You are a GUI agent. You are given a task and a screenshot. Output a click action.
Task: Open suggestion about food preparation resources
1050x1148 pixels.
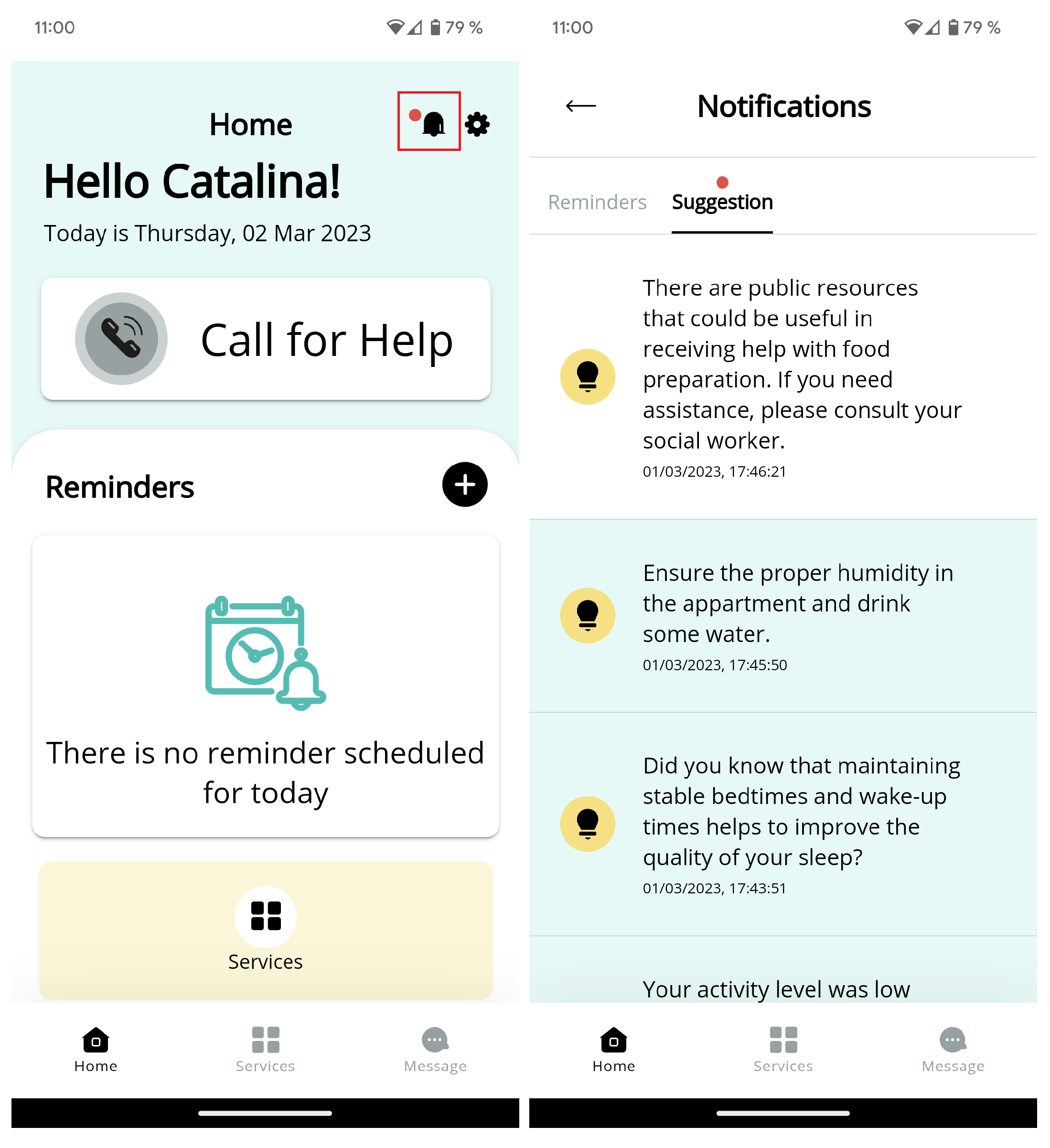click(782, 377)
